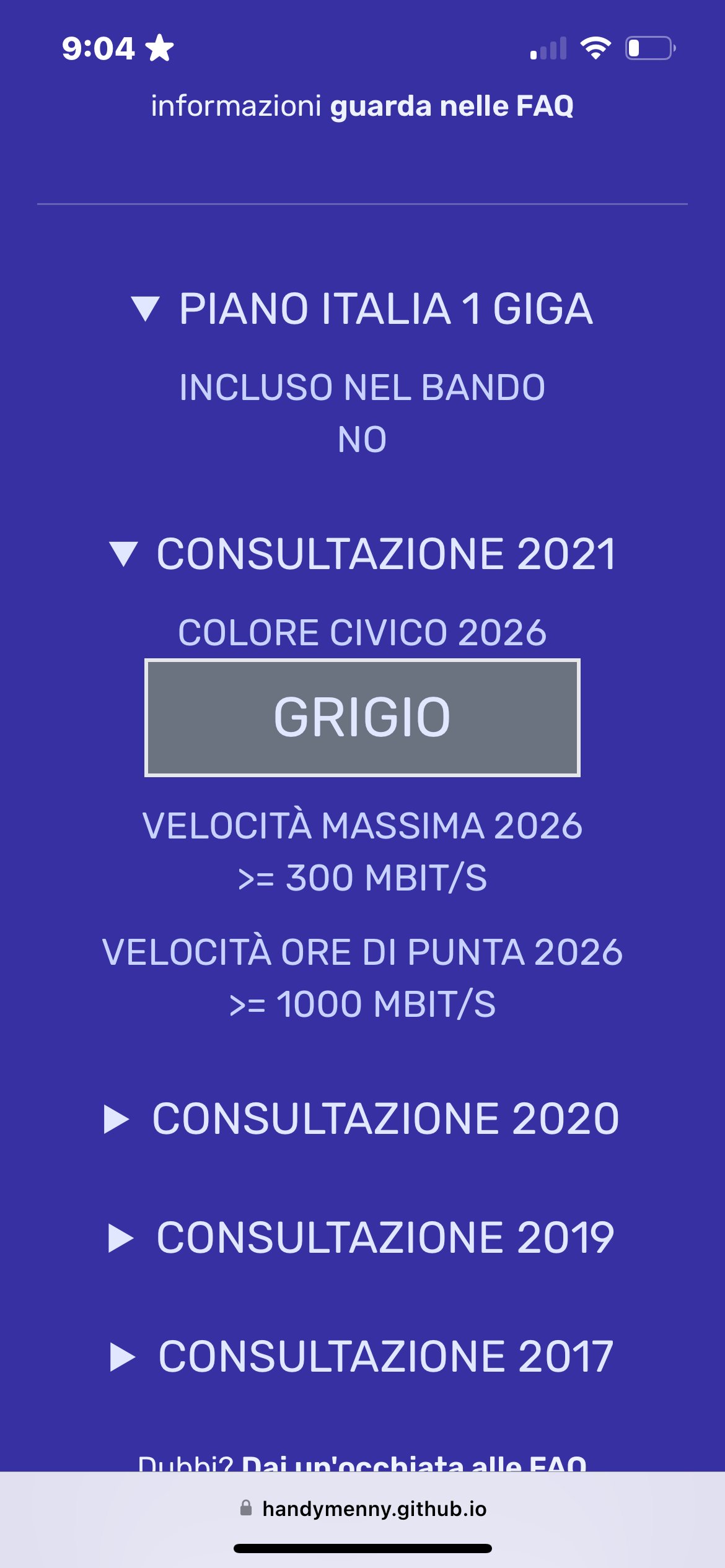This screenshot has height=1568, width=725.
Task: Tap the handymenny.github.io address bar
Action: point(362,1509)
